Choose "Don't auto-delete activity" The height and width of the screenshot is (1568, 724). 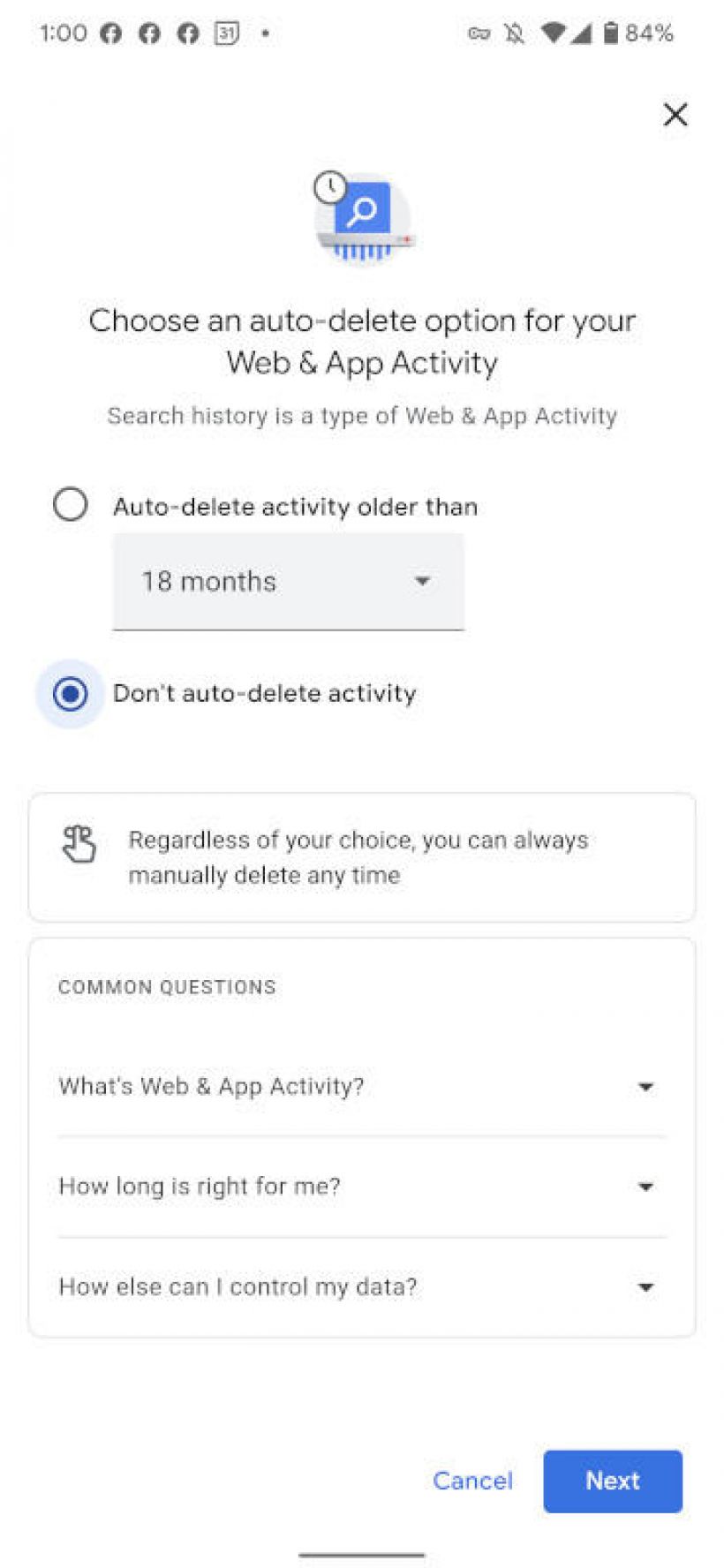click(x=70, y=694)
